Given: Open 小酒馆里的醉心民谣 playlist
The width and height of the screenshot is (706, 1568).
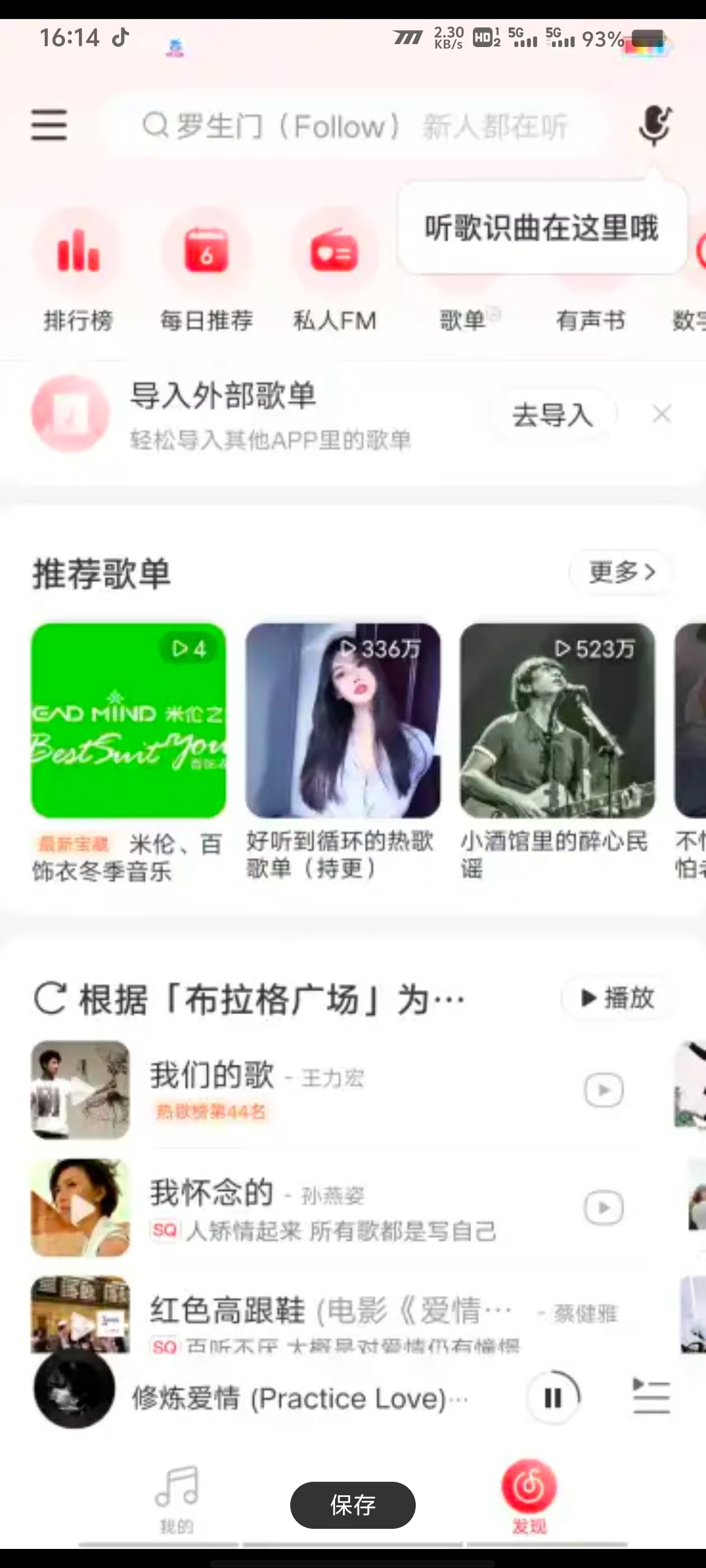Looking at the screenshot, I should pos(558,721).
